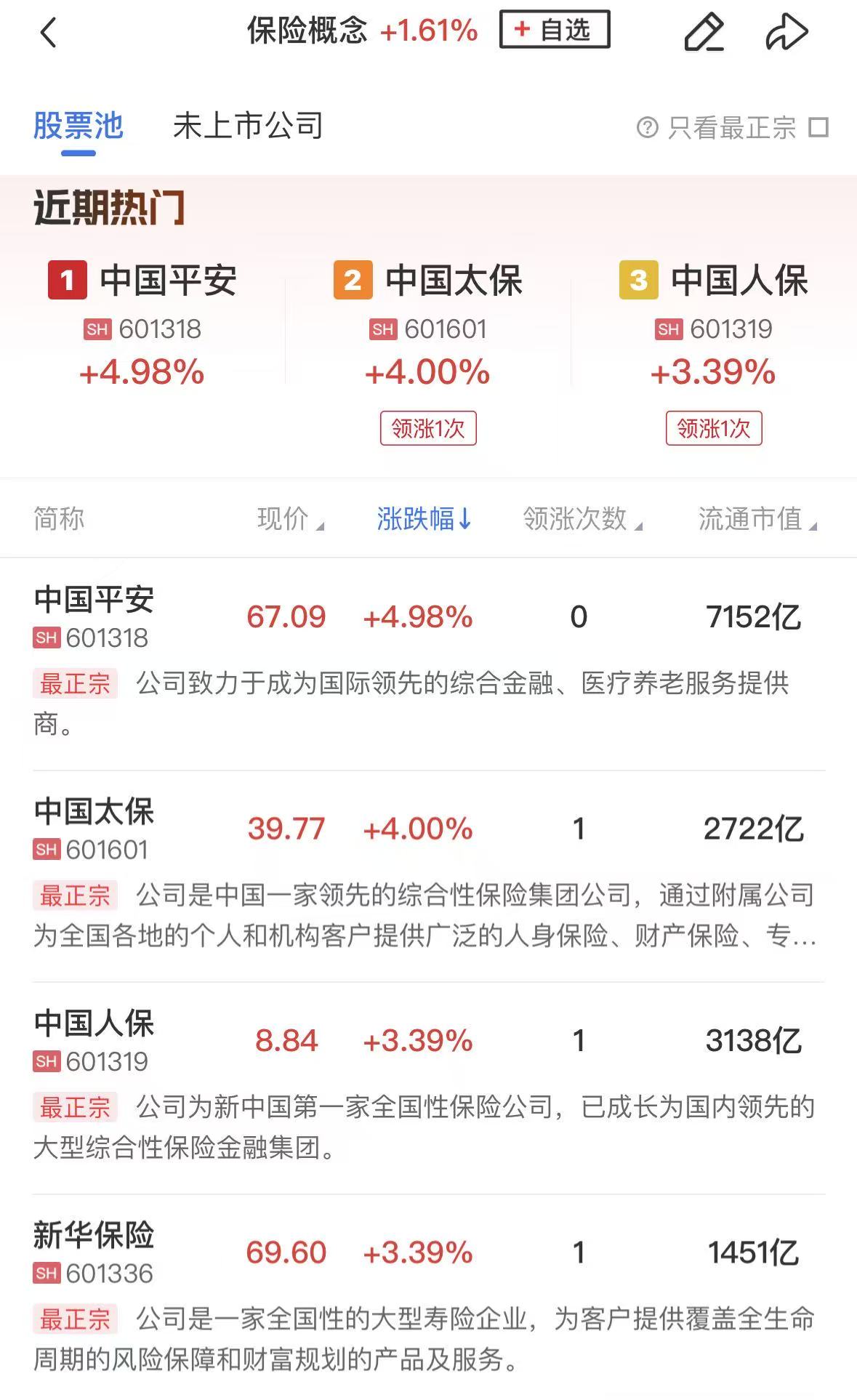
Task: Reverse the 涨跌幅 sort order
Action: tap(425, 519)
